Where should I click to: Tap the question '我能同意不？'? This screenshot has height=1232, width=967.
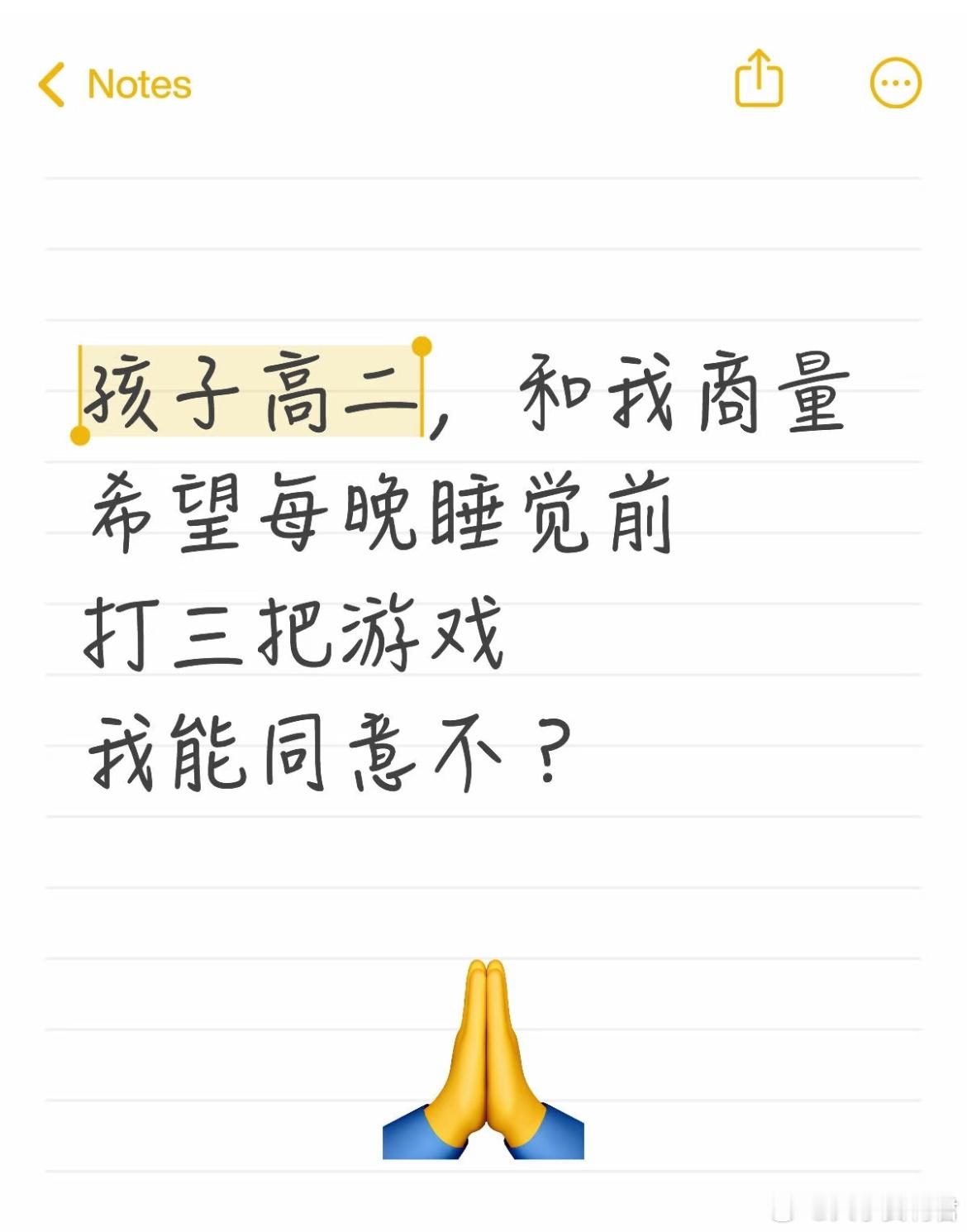[x=331, y=748]
